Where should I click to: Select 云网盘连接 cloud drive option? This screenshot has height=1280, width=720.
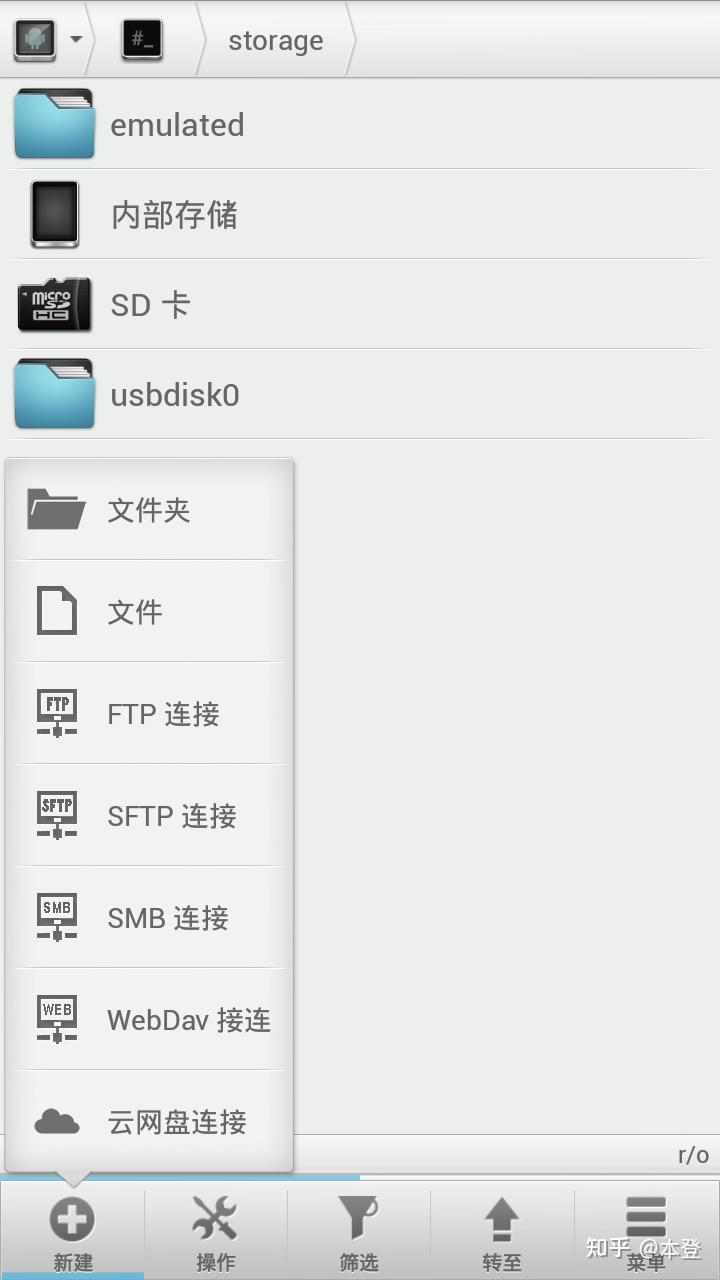[176, 1122]
